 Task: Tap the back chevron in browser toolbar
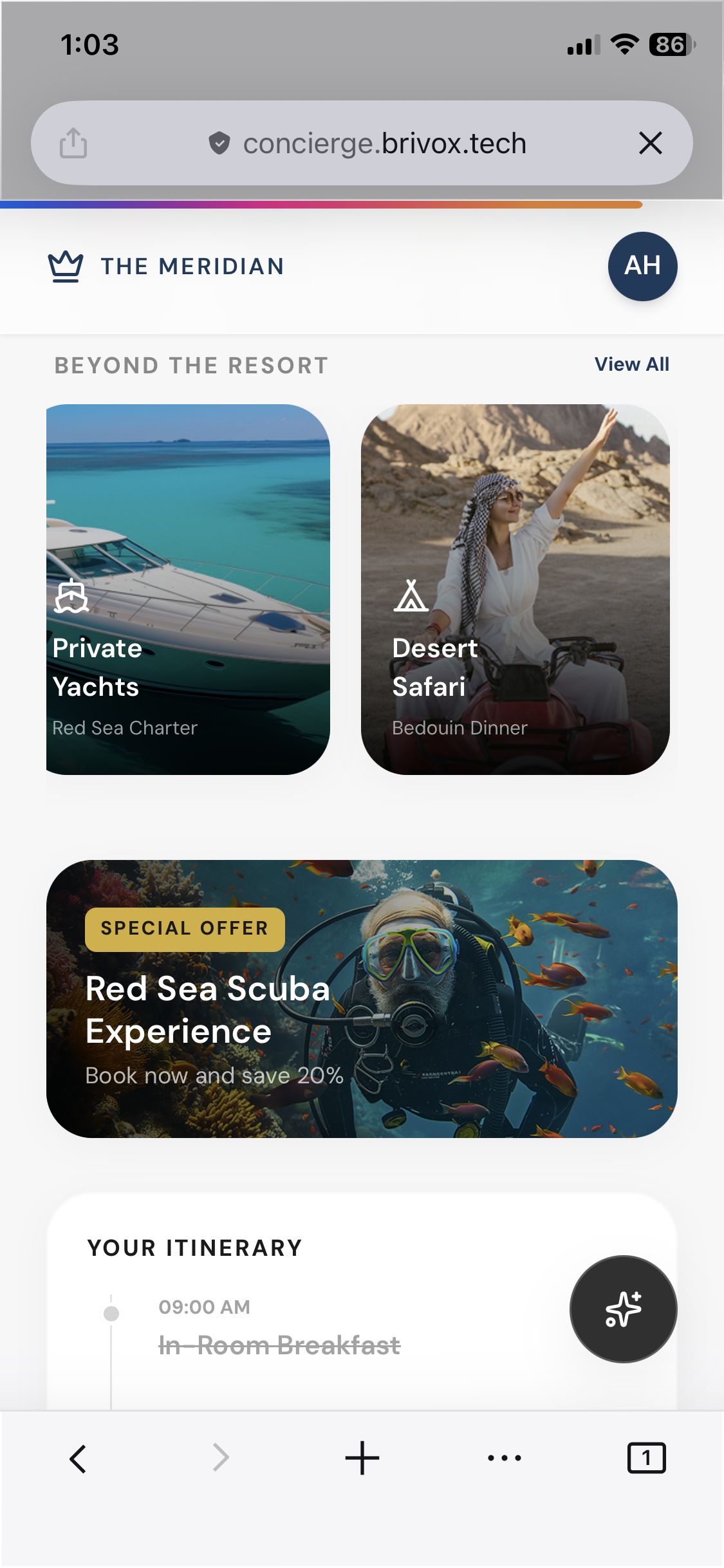(x=77, y=1459)
